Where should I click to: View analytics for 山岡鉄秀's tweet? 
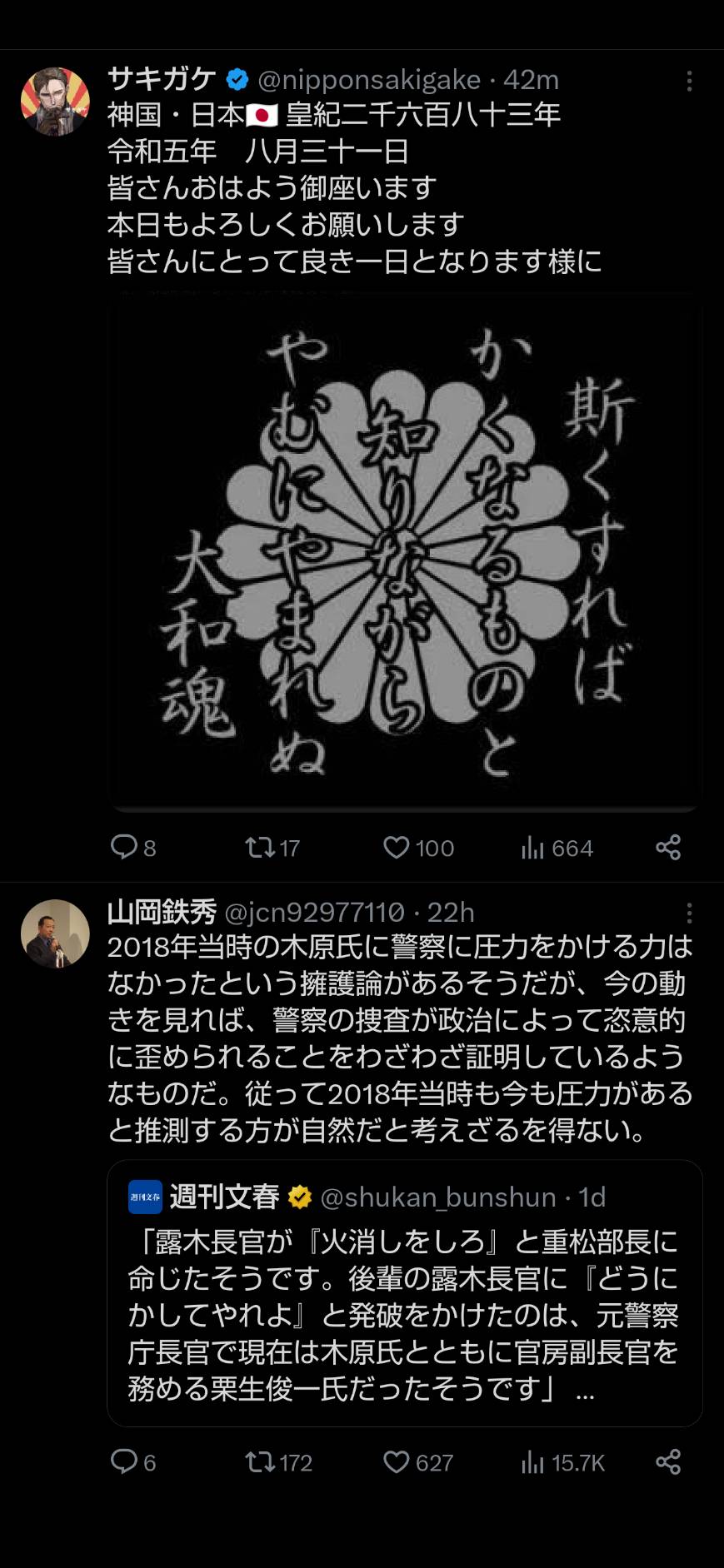click(562, 1462)
